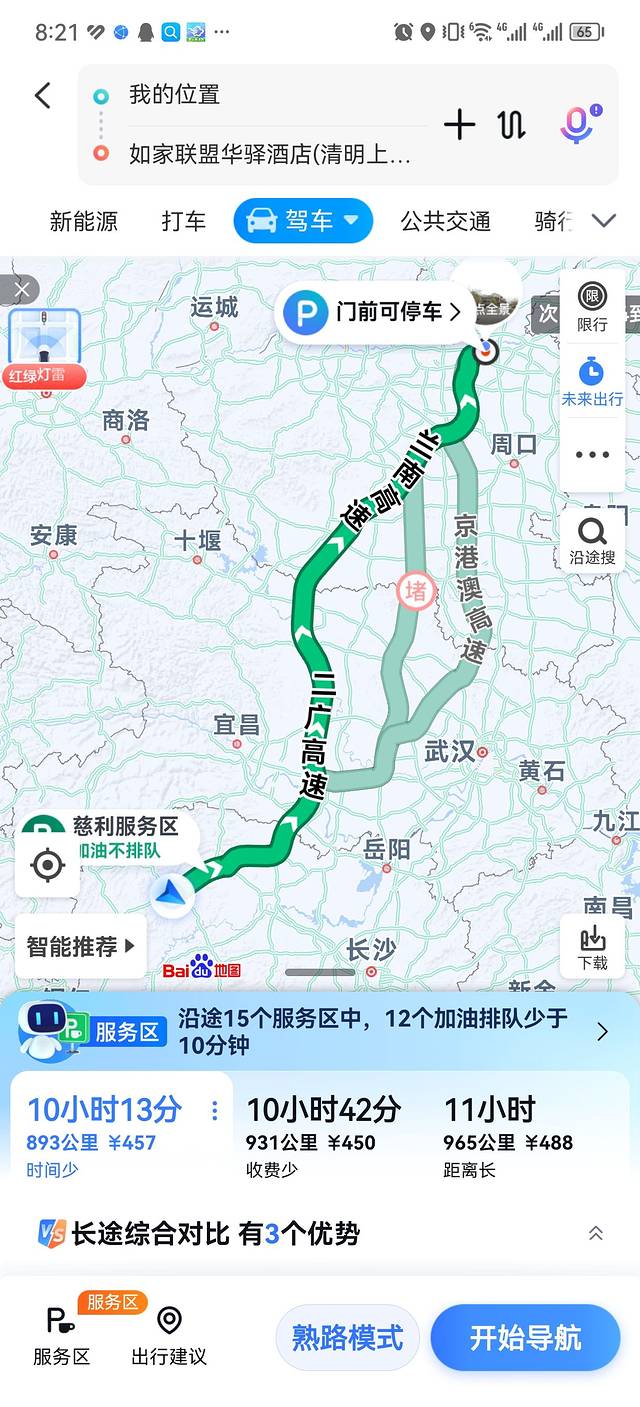Edit the destination 如家联盟华驿酒店 field
The width and height of the screenshot is (640, 1407).
[x=270, y=154]
